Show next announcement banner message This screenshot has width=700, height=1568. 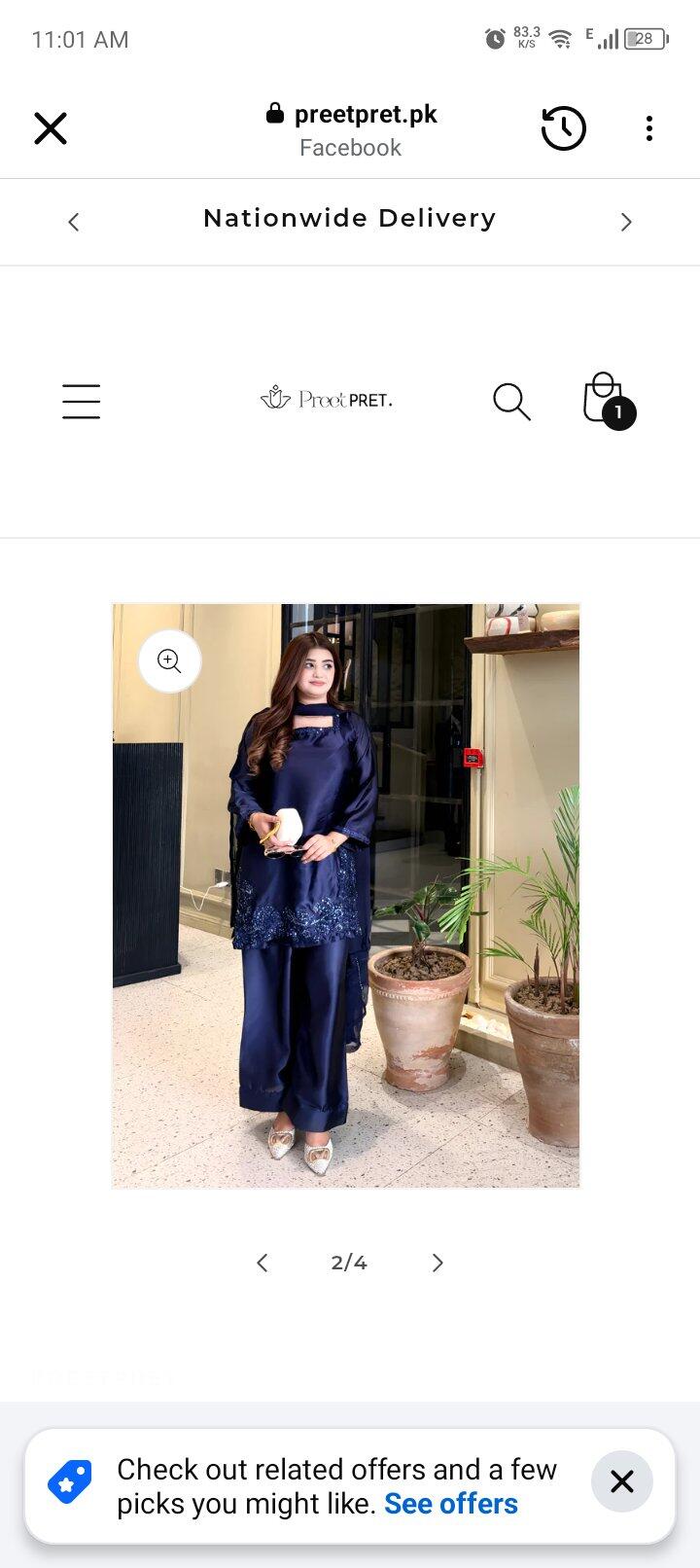coord(626,222)
